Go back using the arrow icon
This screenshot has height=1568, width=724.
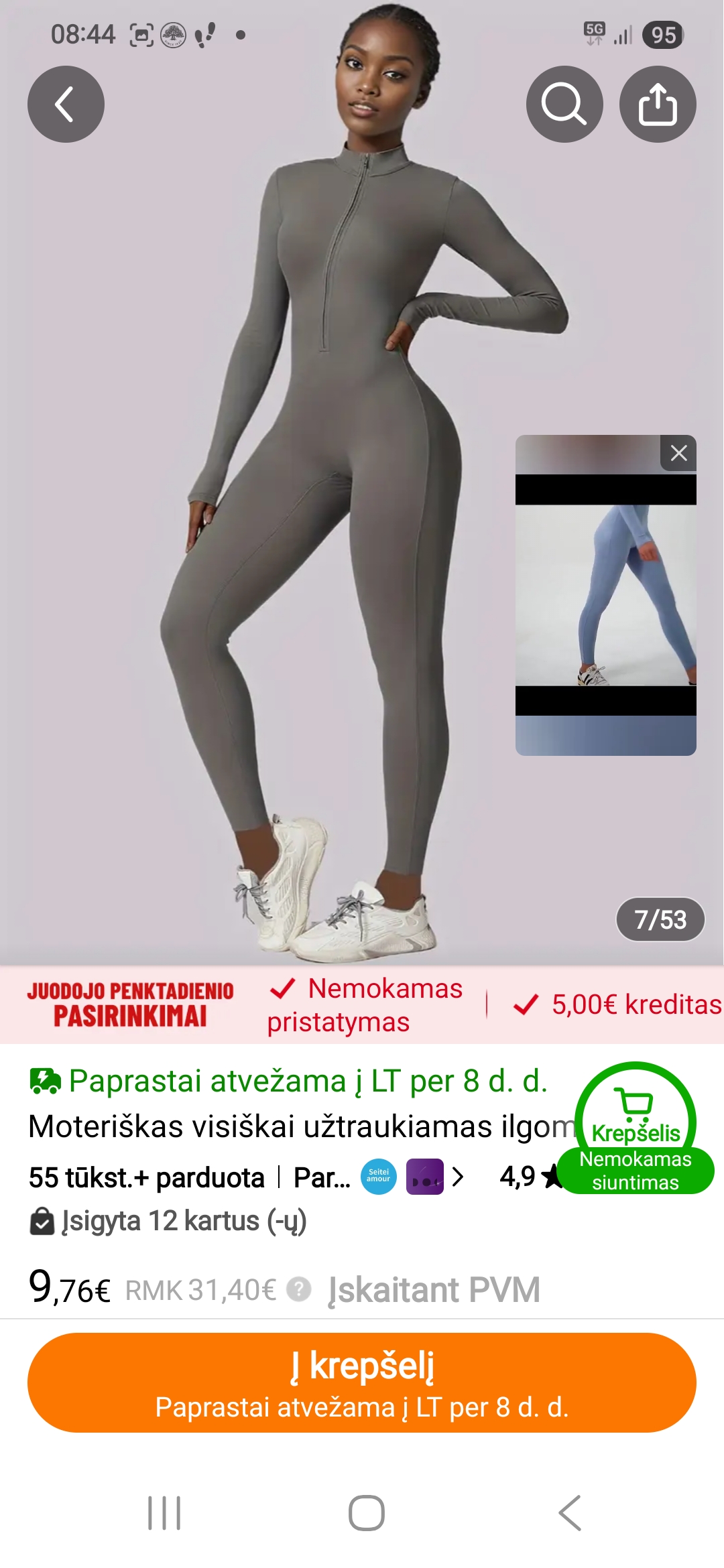point(66,104)
